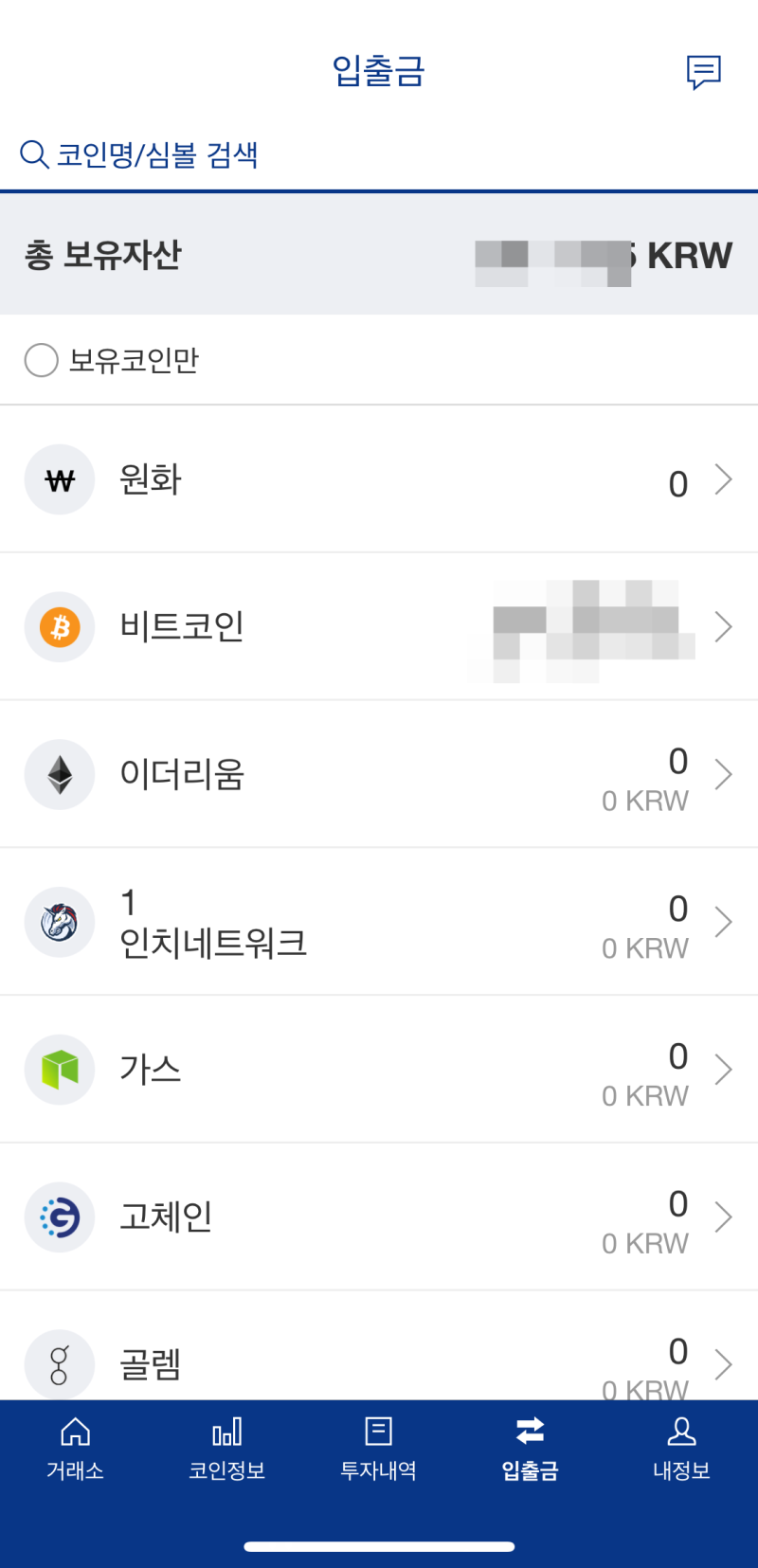Viewport: 758px width, 1568px height.
Task: Select the 거래소 exchange tab icon
Action: click(75, 1431)
